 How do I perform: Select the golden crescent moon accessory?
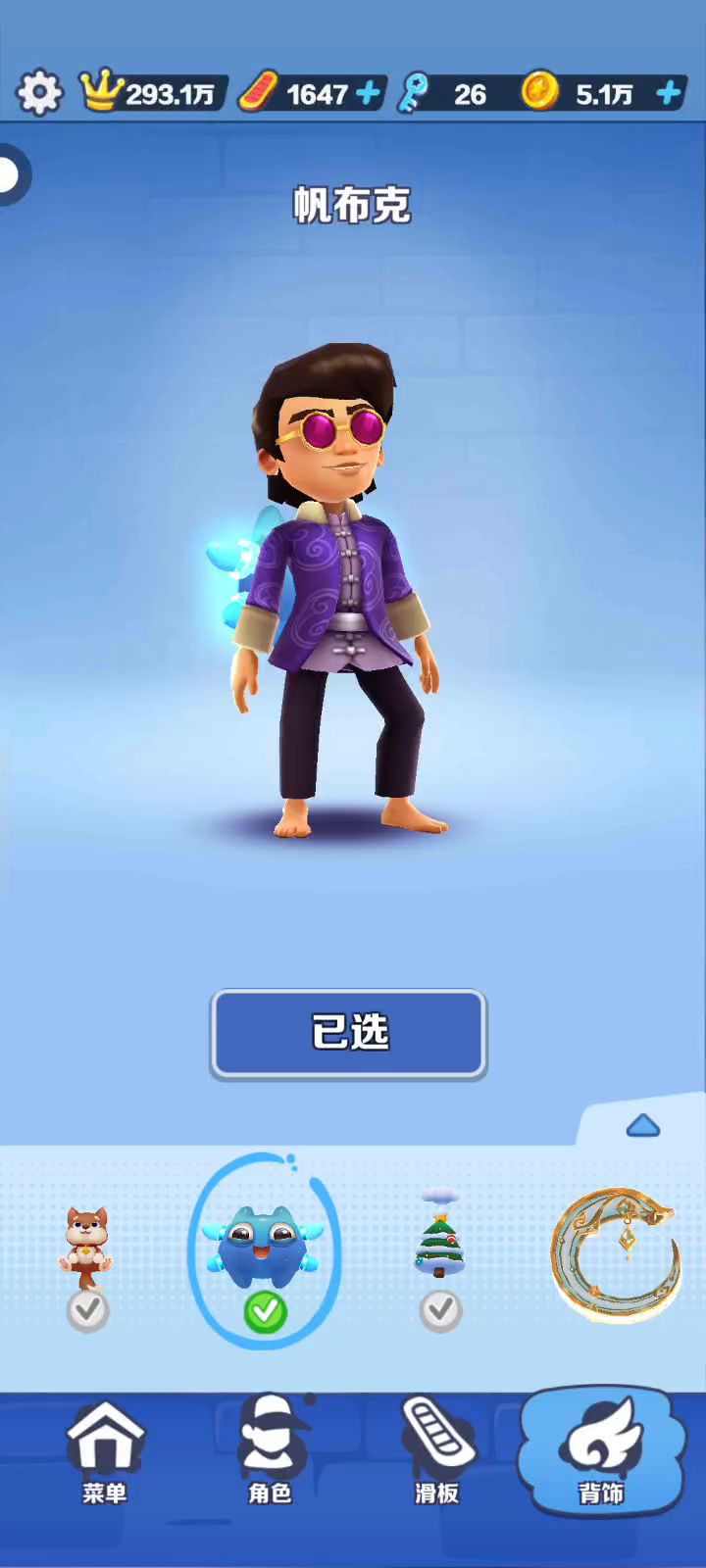click(x=617, y=1254)
